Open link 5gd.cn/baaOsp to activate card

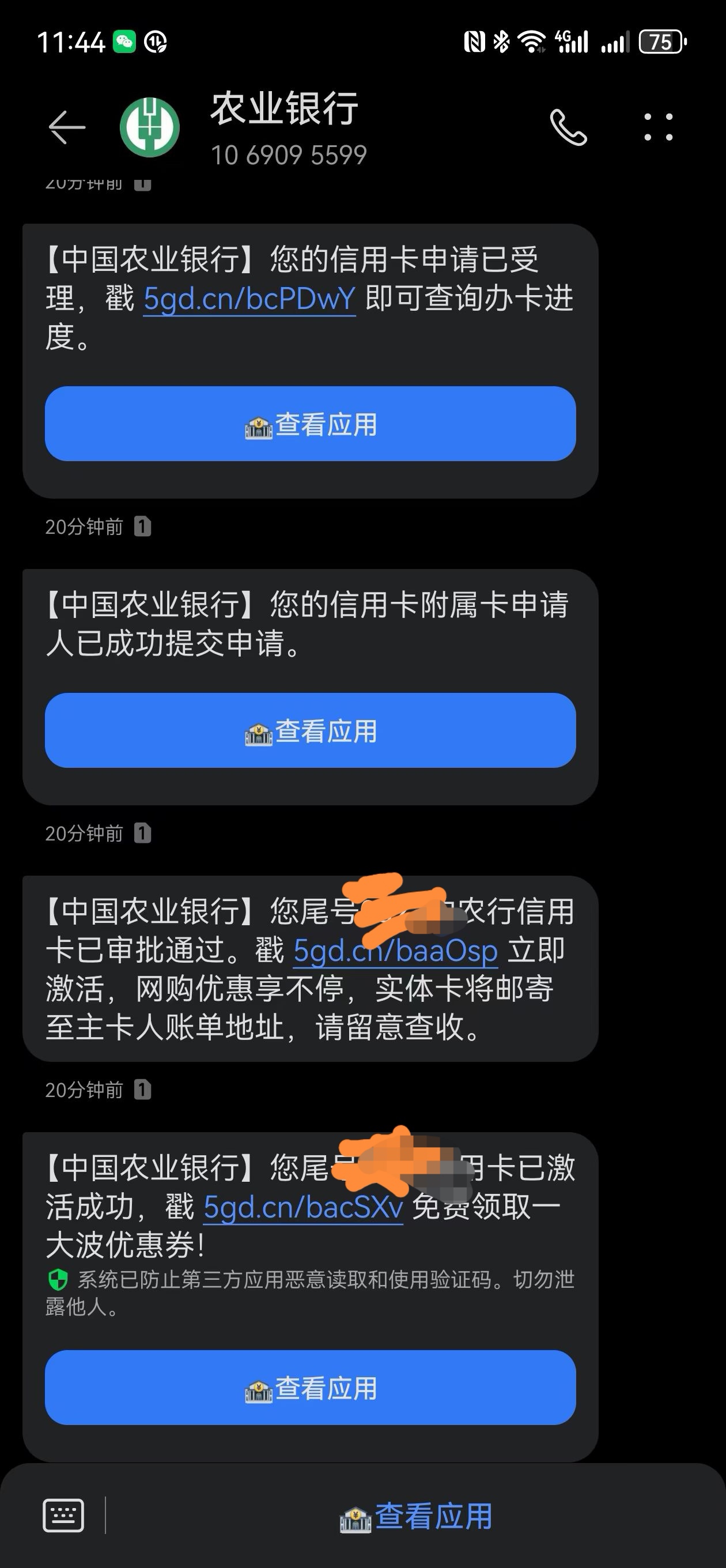click(x=396, y=950)
